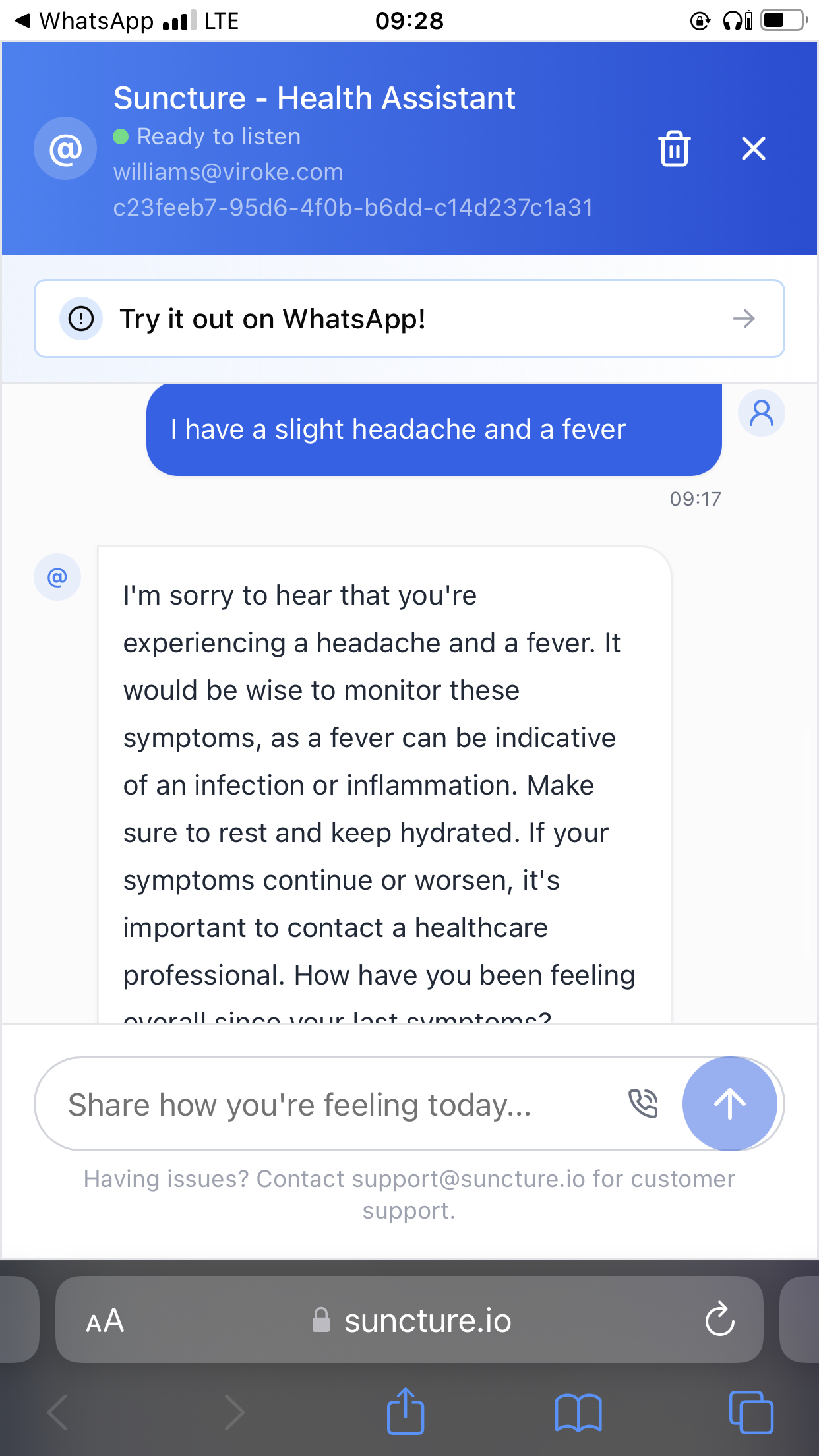819x1456 pixels.
Task: Reload the suncture.io page
Action: coord(719,1319)
